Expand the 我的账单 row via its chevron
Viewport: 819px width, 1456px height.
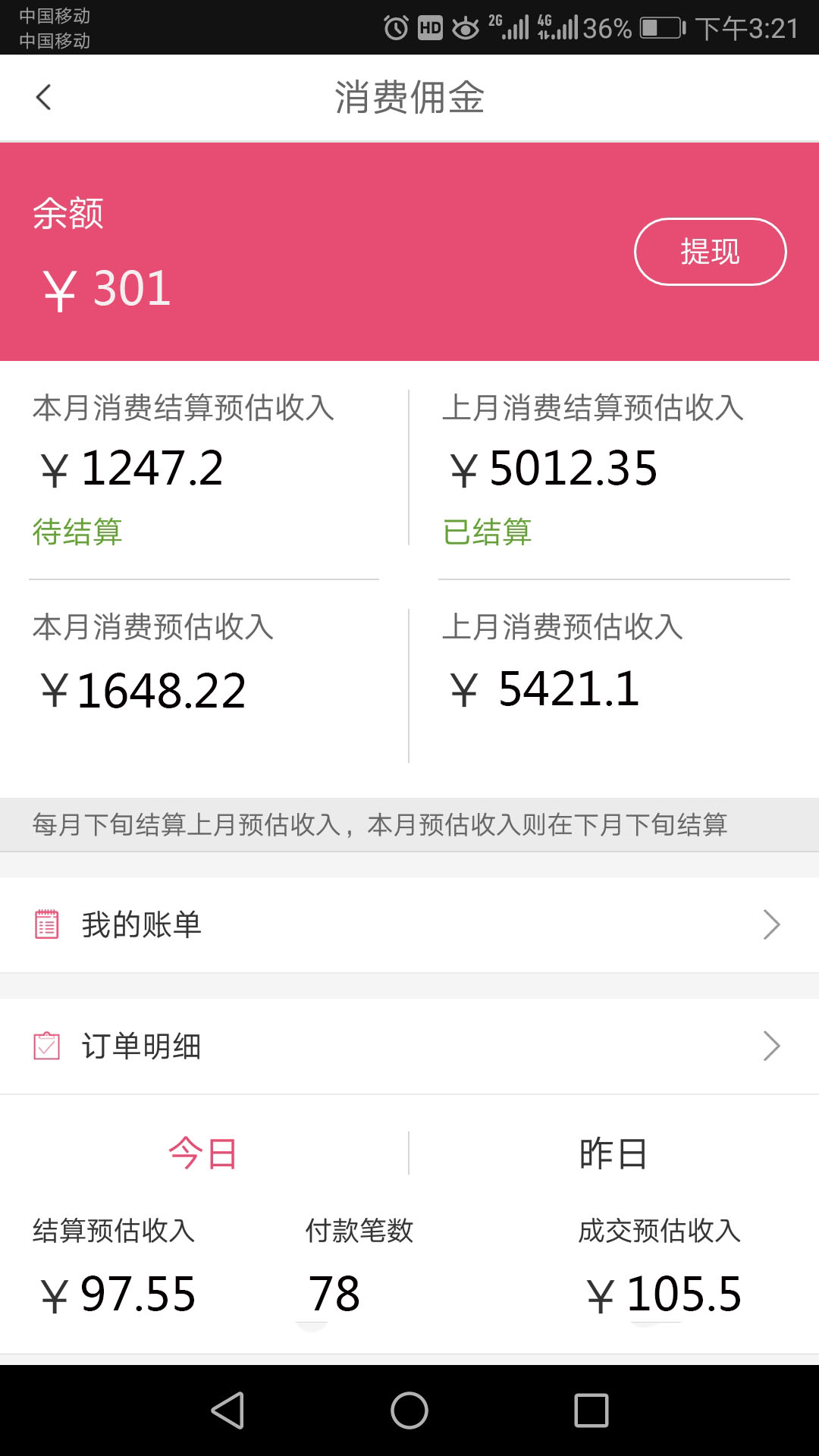pos(772,924)
